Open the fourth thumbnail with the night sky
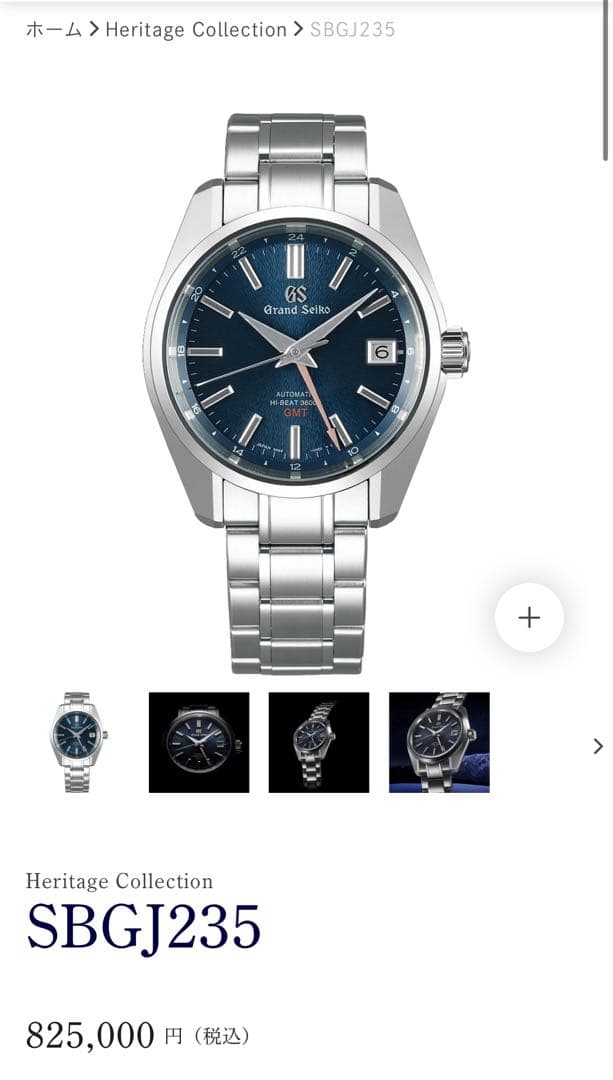The image size is (613, 1080). click(x=439, y=742)
